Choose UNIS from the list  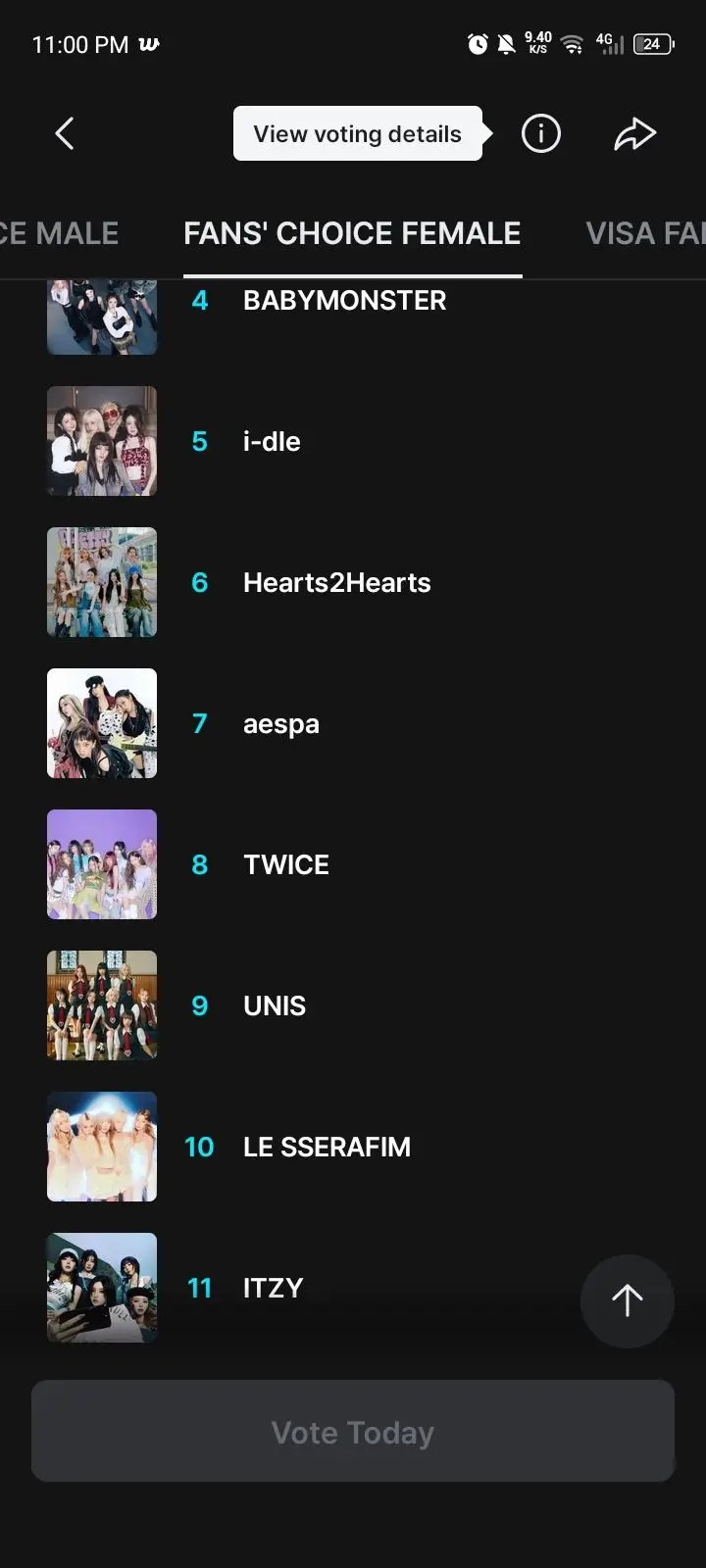[274, 1005]
